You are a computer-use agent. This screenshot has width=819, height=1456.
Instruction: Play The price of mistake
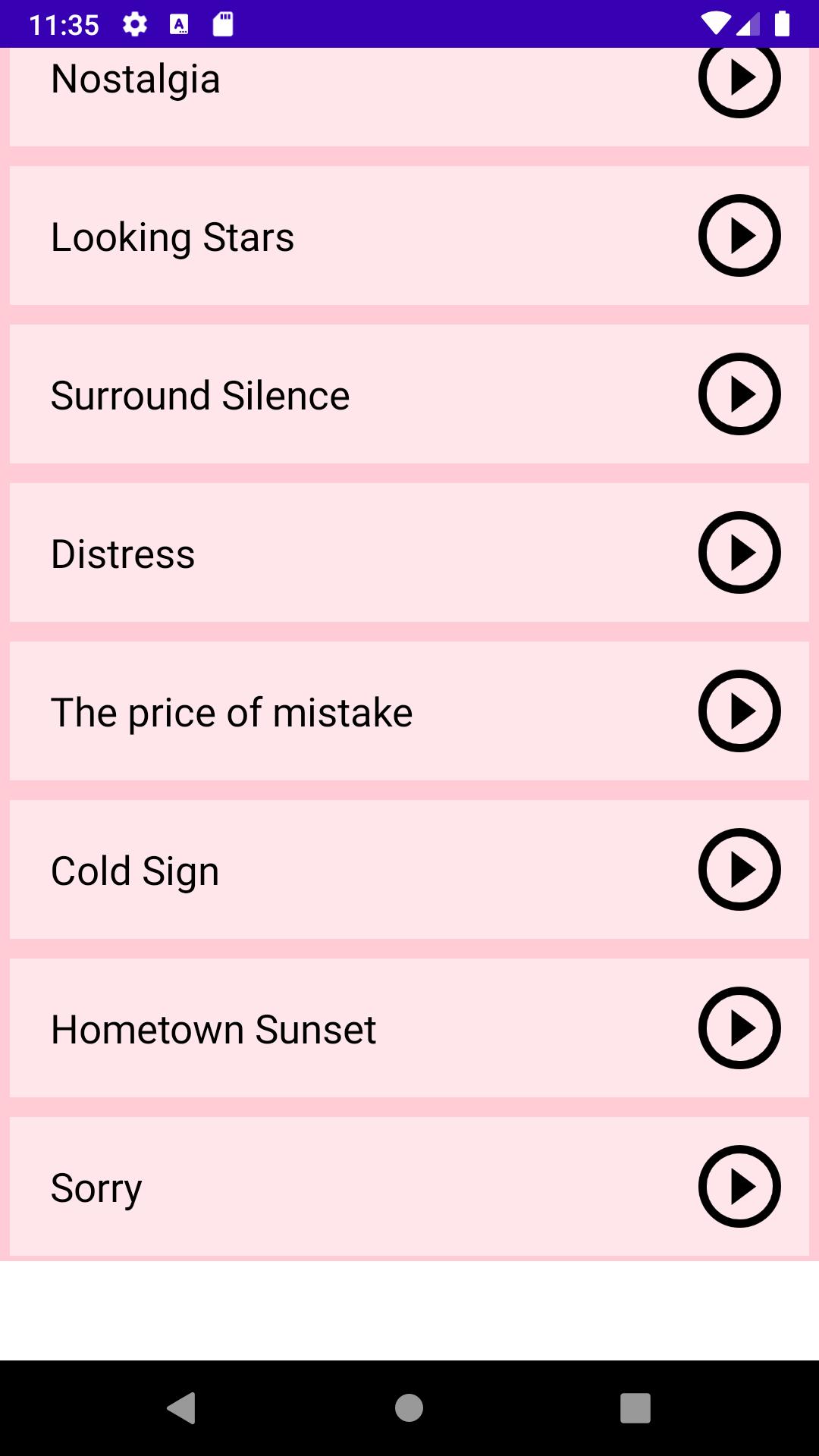739,711
